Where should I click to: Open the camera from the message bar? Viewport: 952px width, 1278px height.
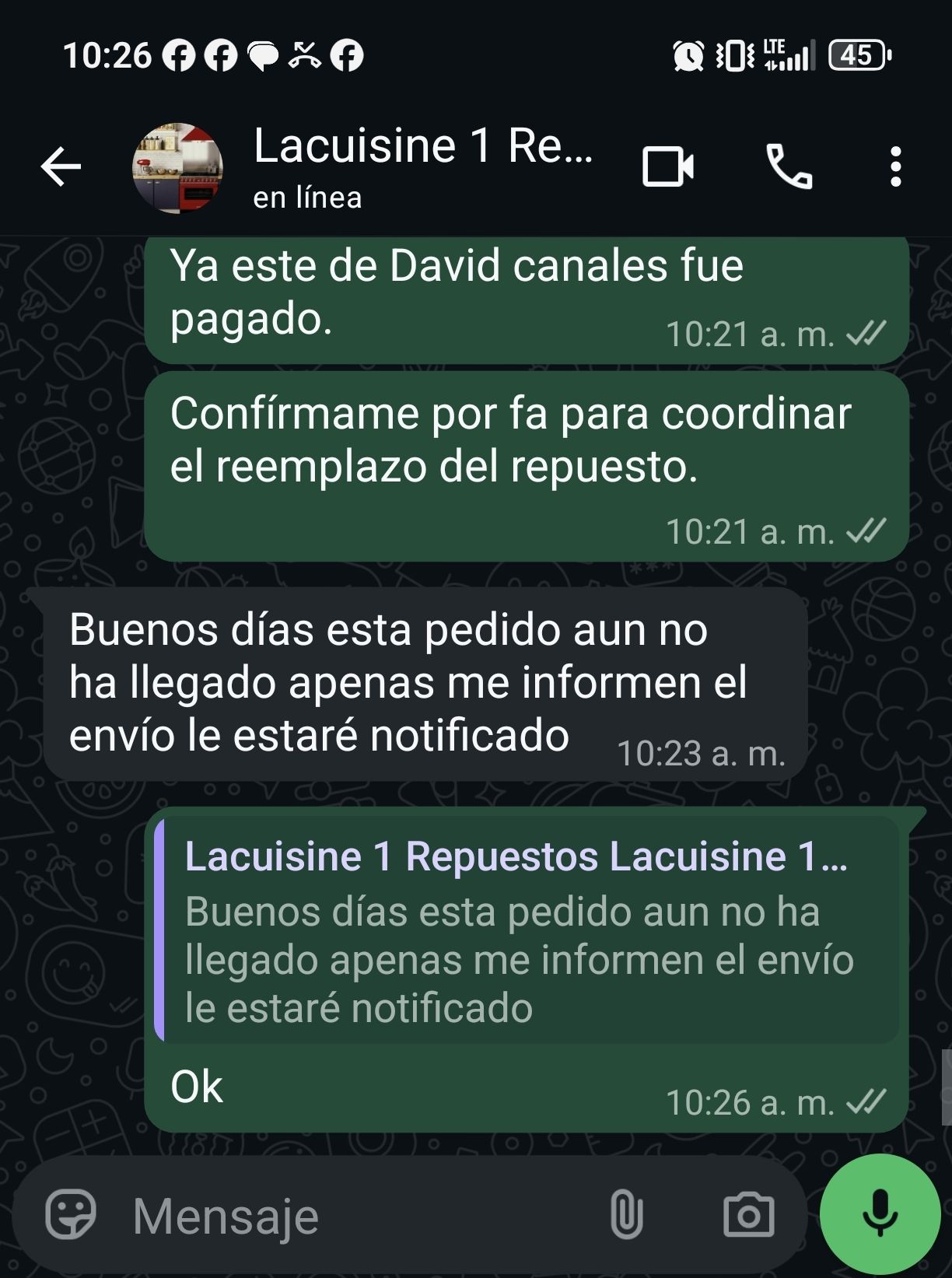tap(748, 1214)
